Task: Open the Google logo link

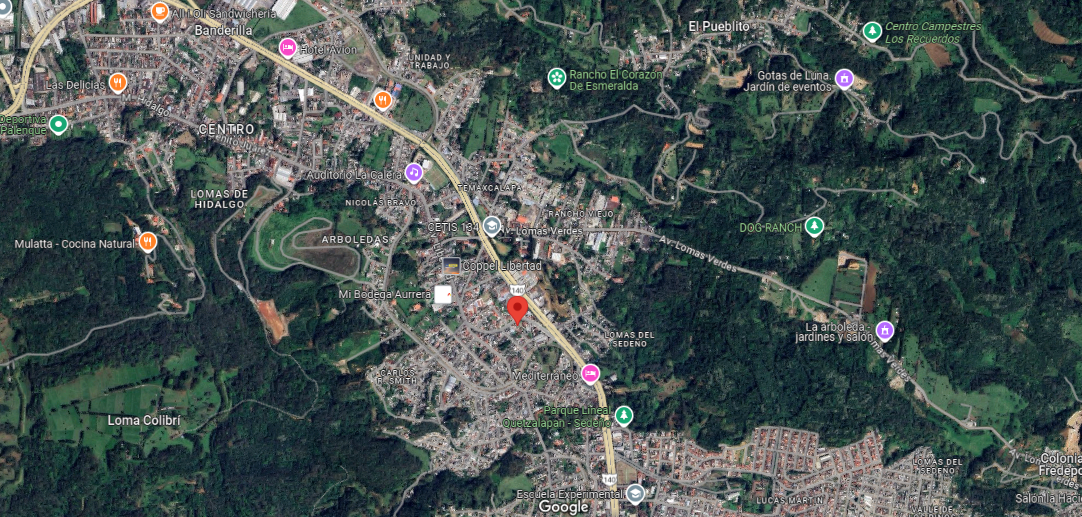Action: tap(563, 507)
